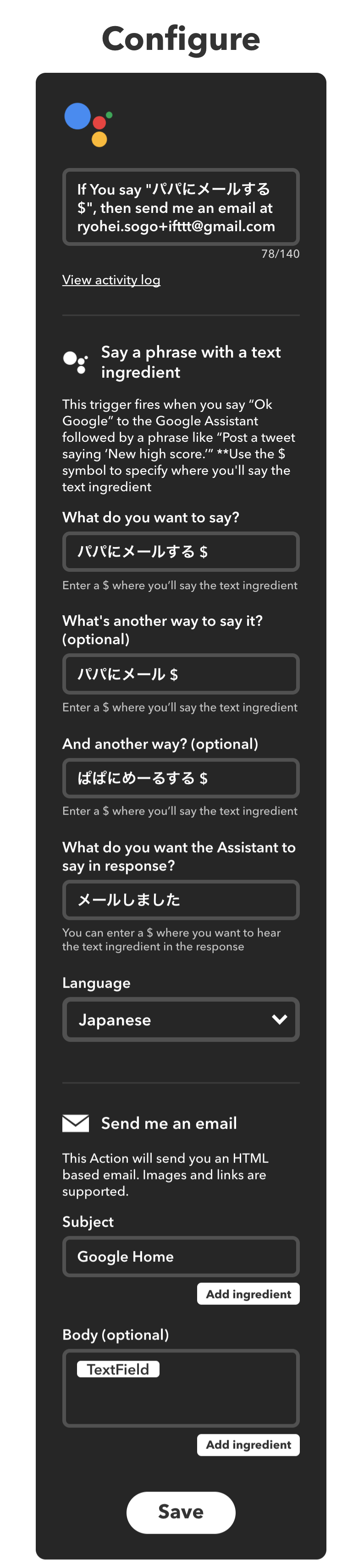The width and height of the screenshot is (364, 1568).
Task: Add ingredient to the Body field
Action: click(x=248, y=1444)
